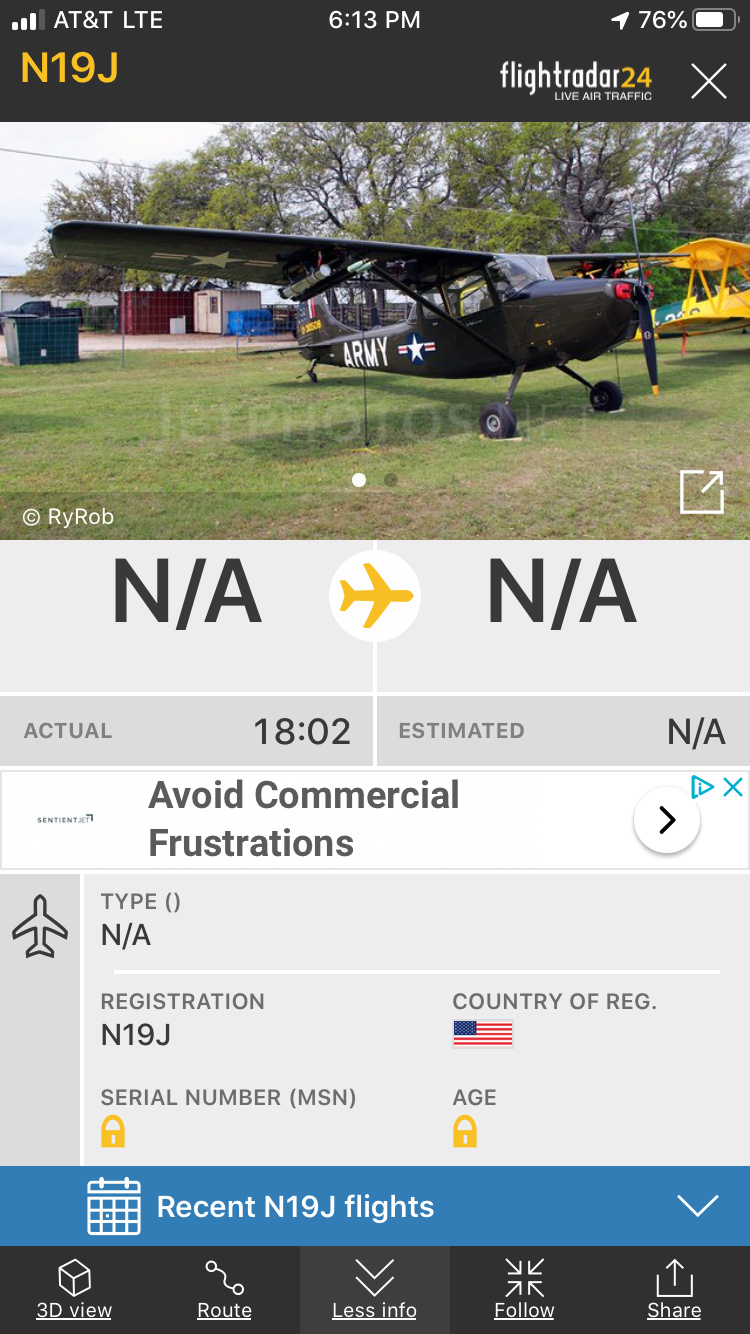
Task: Unlock the Serial Number (MSN) field
Action: [x=113, y=1132]
